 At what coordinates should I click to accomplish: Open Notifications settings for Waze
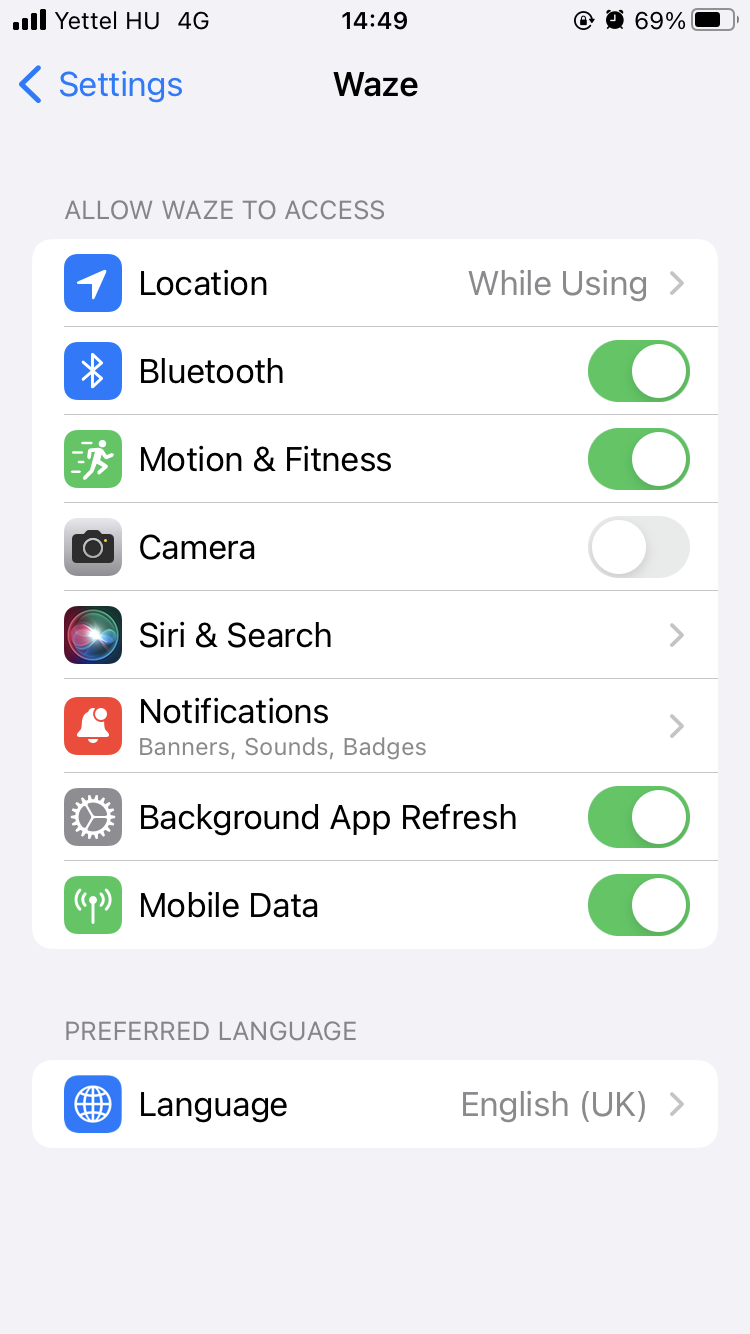pos(375,725)
